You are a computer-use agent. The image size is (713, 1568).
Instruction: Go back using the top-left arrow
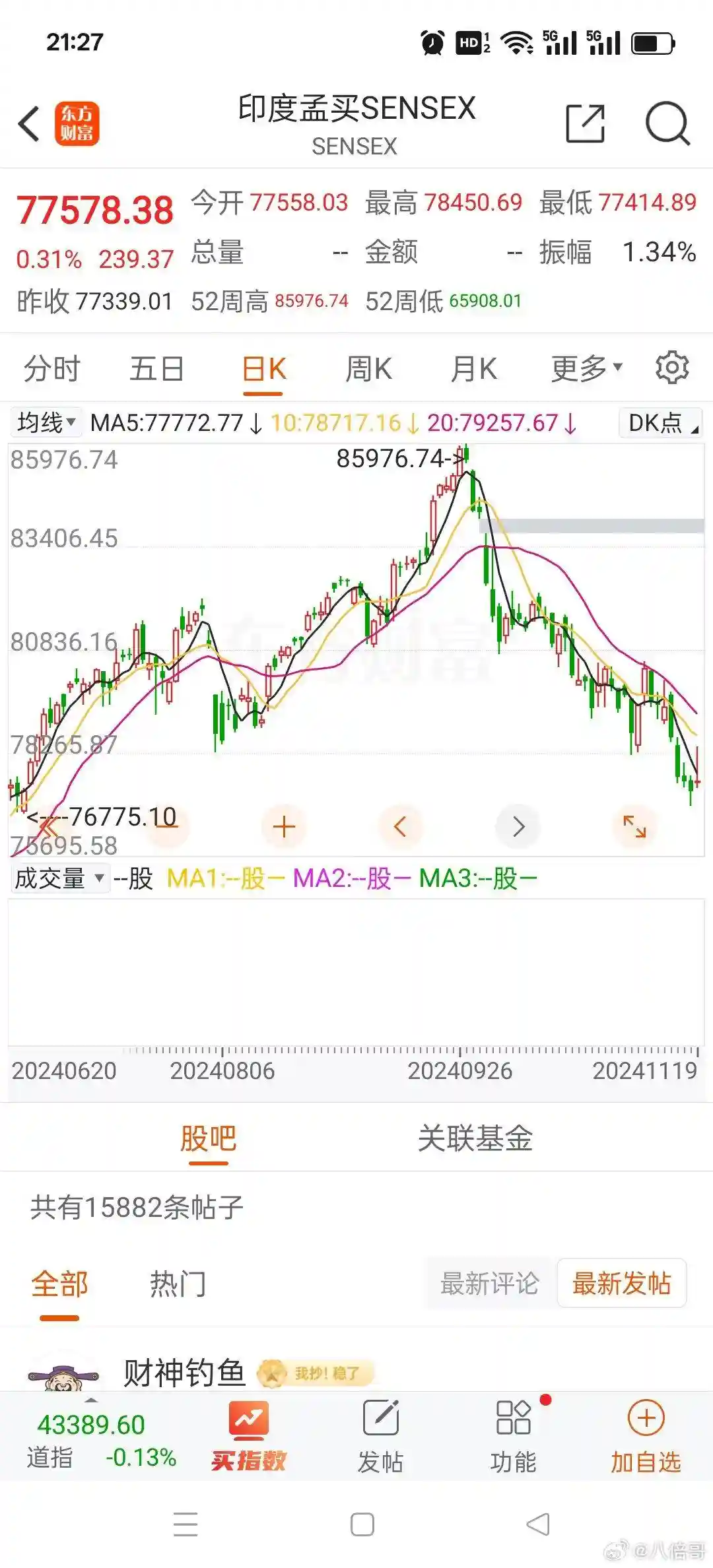pyautogui.click(x=30, y=123)
